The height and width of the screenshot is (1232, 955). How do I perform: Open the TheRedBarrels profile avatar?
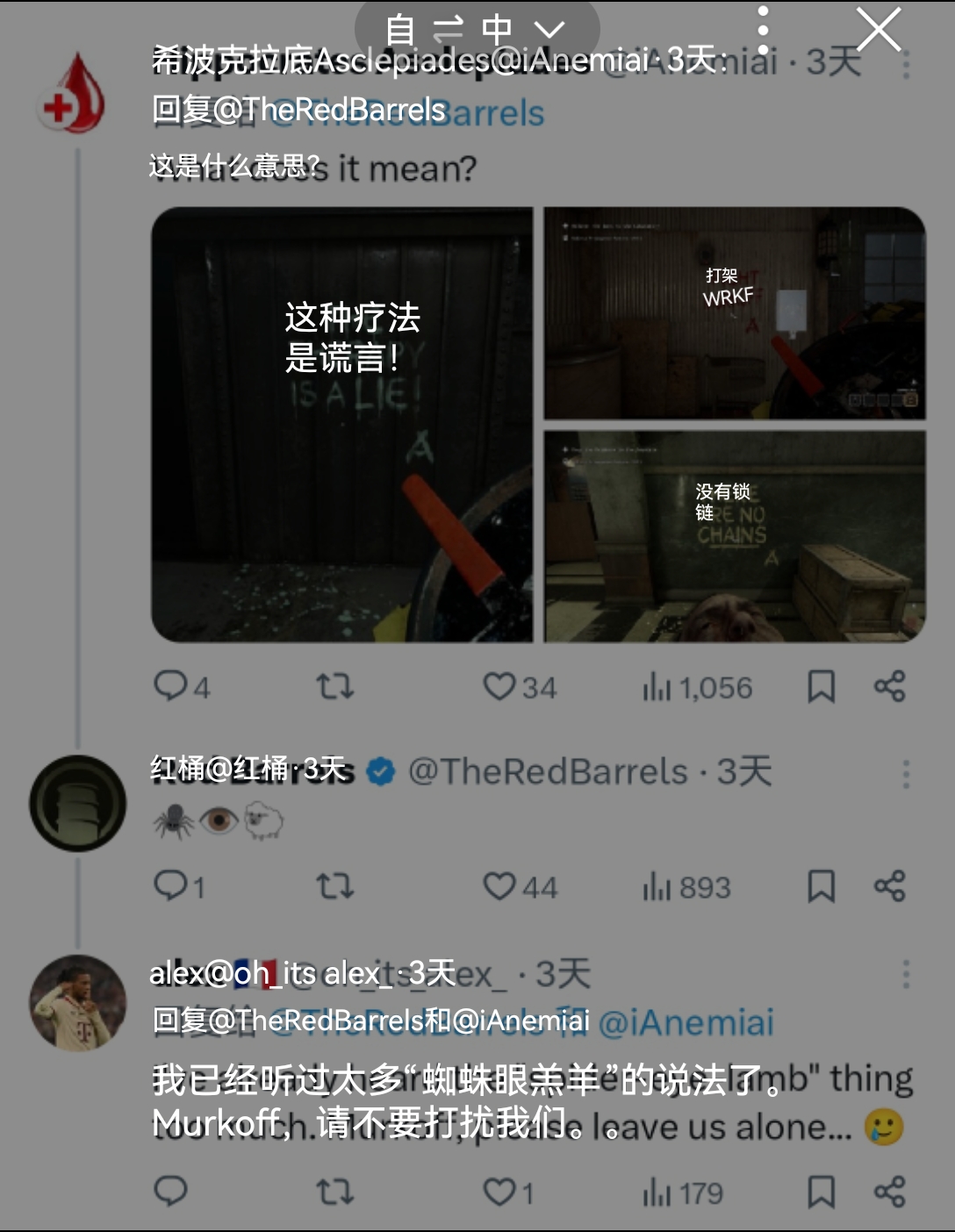78,803
